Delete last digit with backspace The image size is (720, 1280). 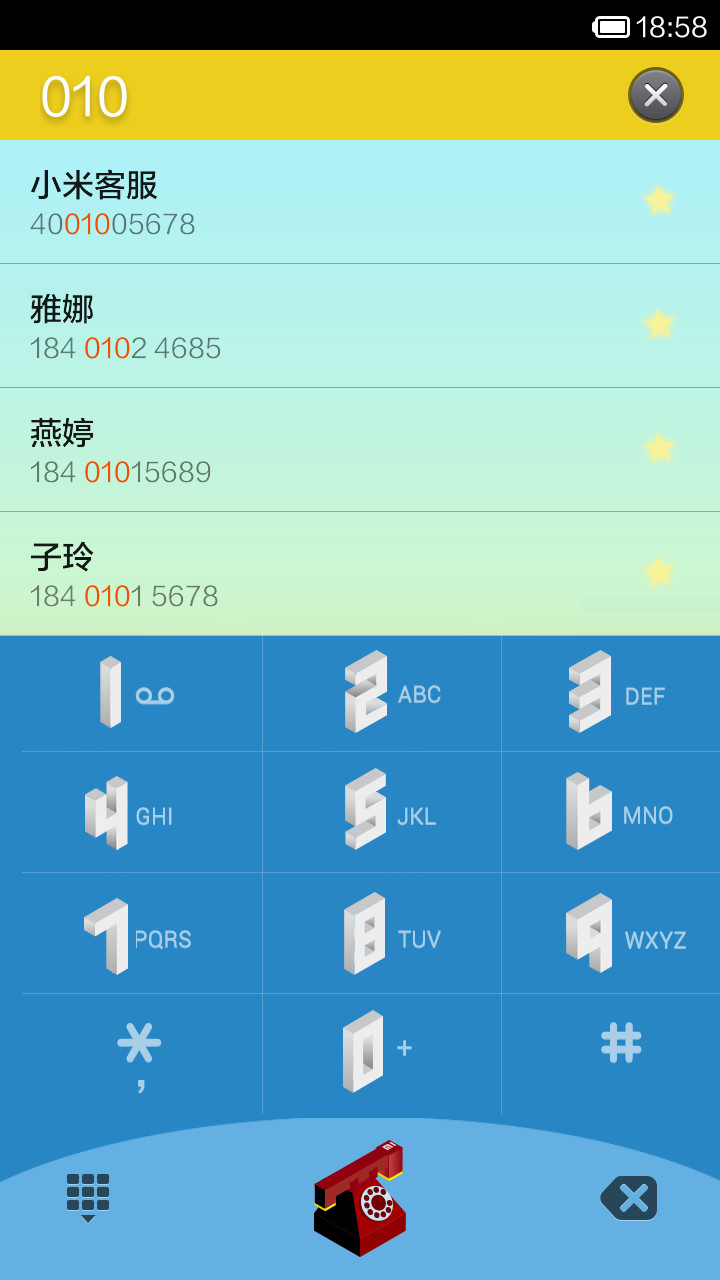[629, 1197]
